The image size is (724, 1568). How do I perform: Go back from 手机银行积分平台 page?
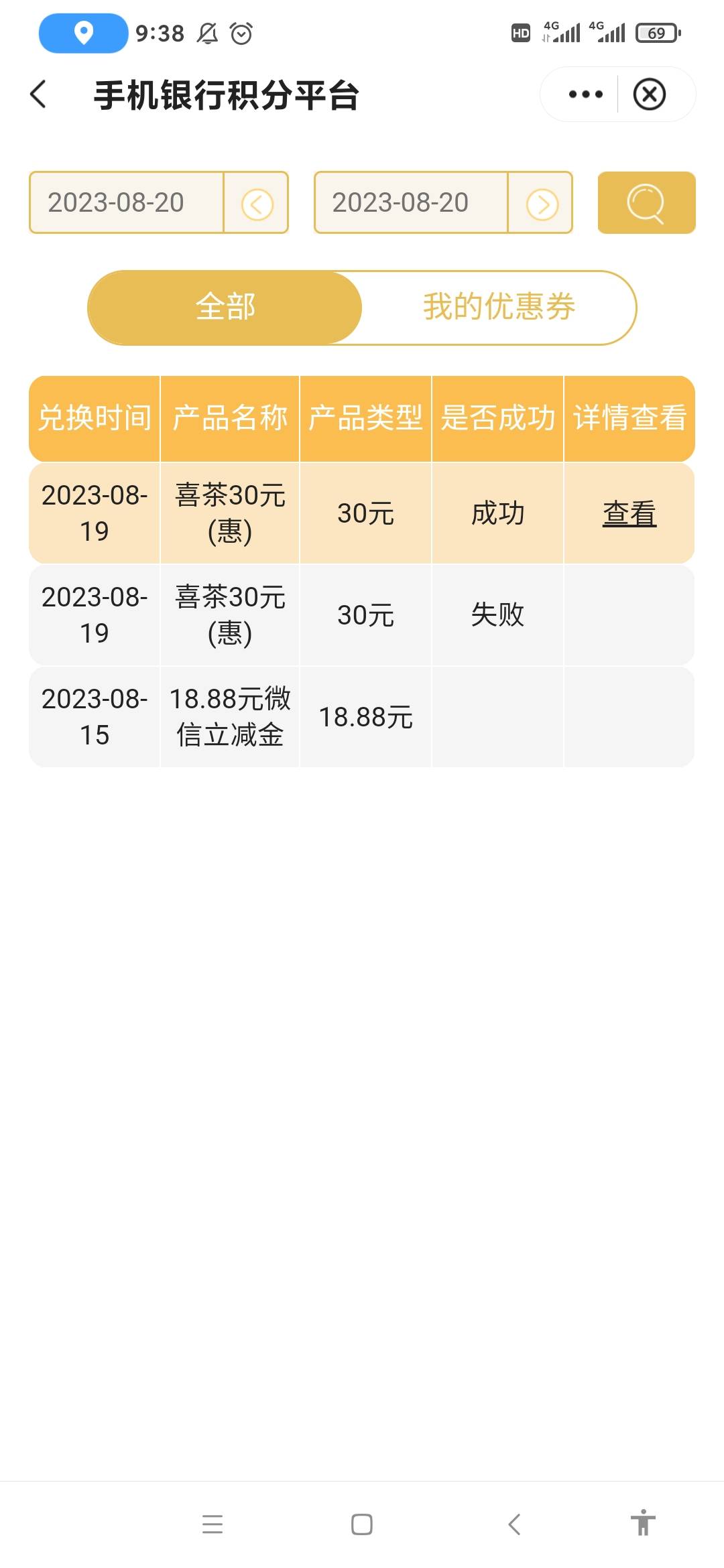pyautogui.click(x=38, y=94)
